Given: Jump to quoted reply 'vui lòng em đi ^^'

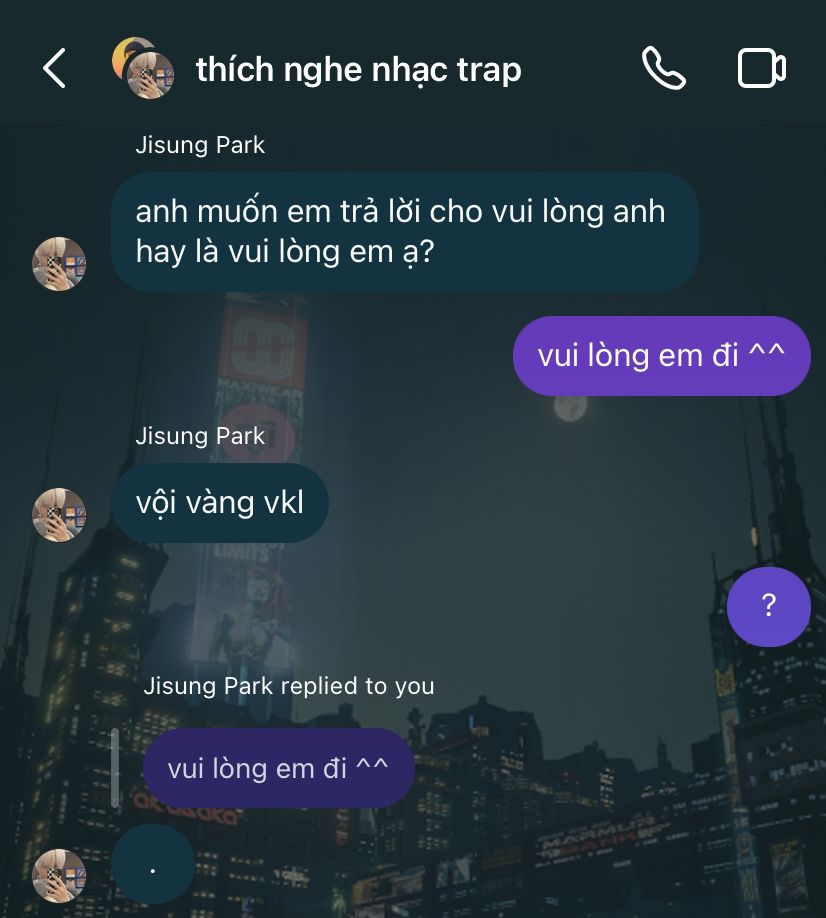Looking at the screenshot, I should pos(278,768).
